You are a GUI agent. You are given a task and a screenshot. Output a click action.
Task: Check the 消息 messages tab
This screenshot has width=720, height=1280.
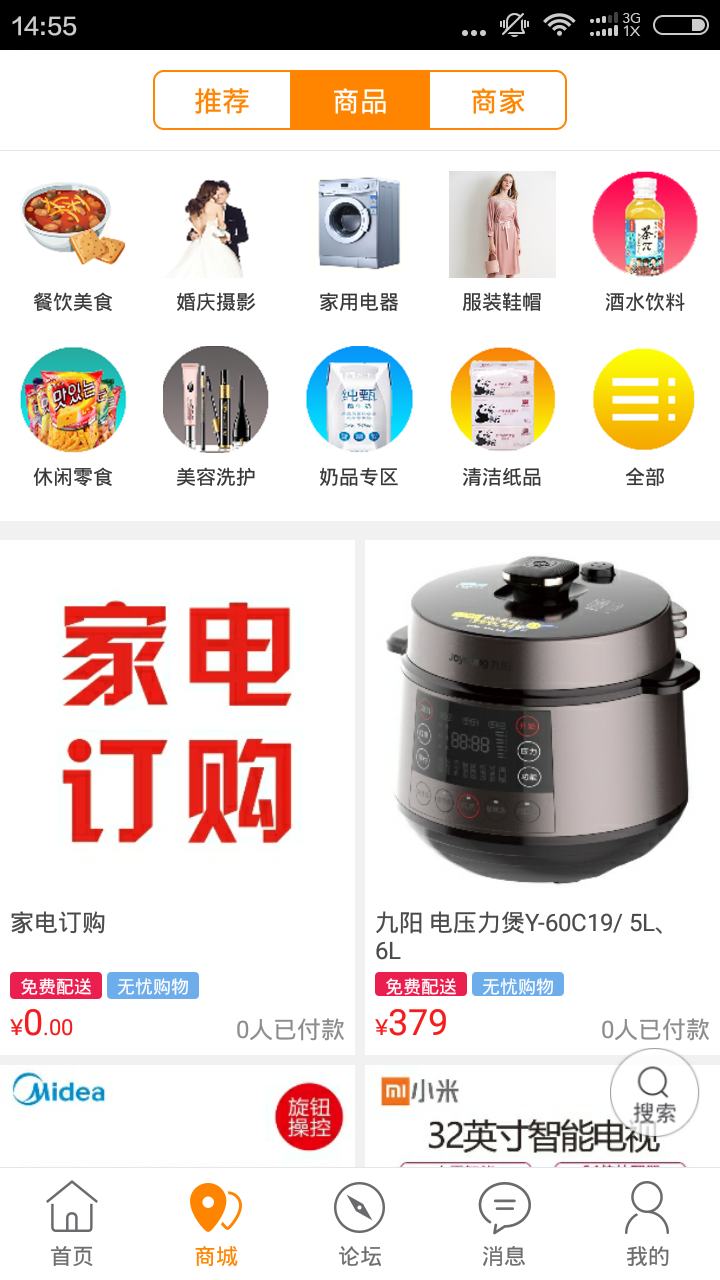pyautogui.click(x=503, y=1222)
